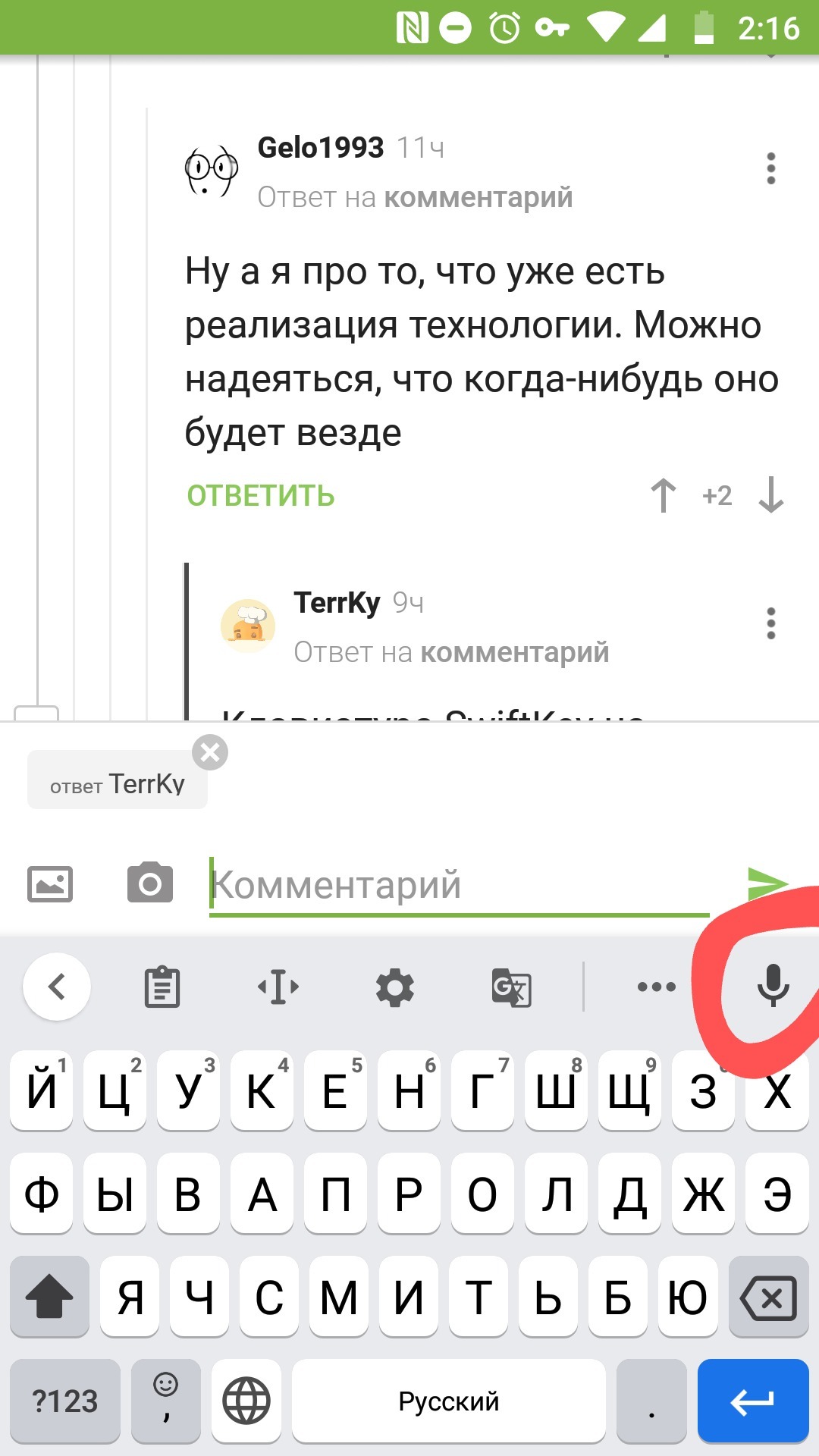
Task: Open the camera to attach a photo
Action: [150, 883]
